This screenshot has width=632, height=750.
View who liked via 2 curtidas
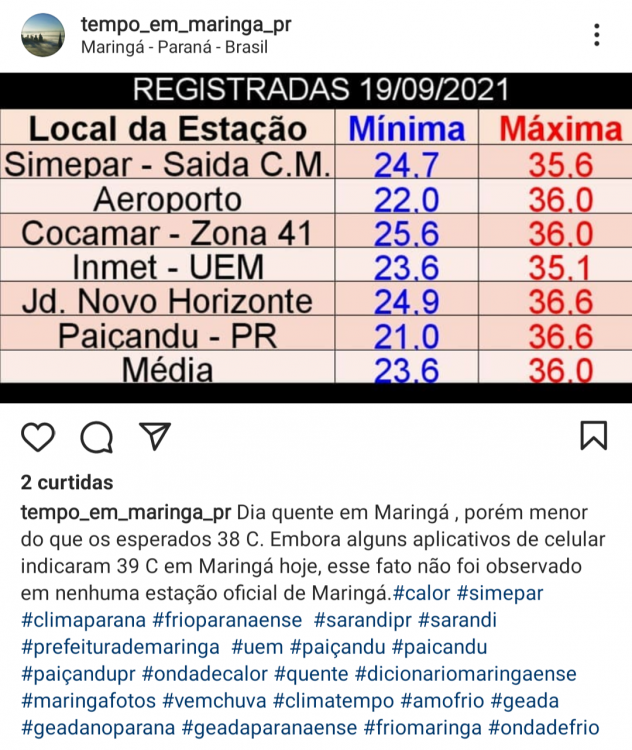click(x=67, y=483)
